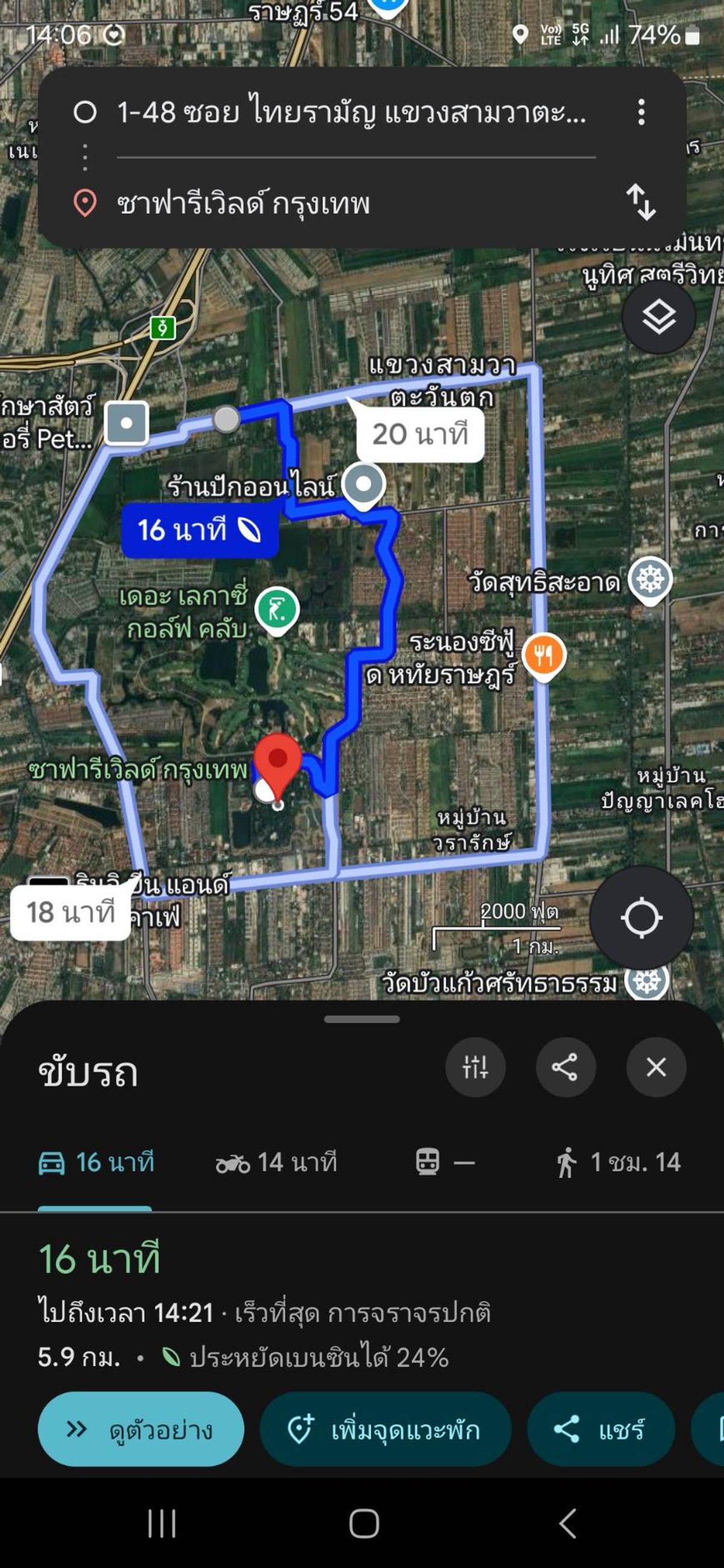The width and height of the screenshot is (724, 1568).
Task: Tap the my-location compass icon
Action: [642, 919]
